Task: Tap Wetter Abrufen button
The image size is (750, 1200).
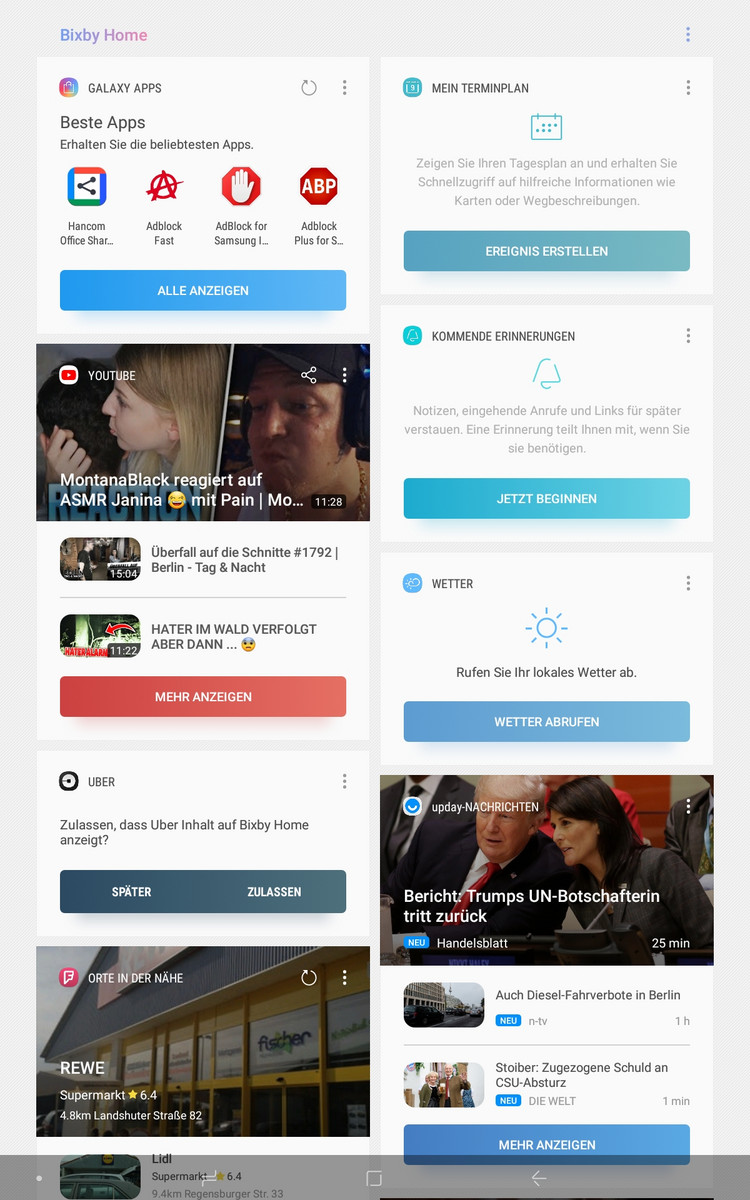Action: point(547,722)
